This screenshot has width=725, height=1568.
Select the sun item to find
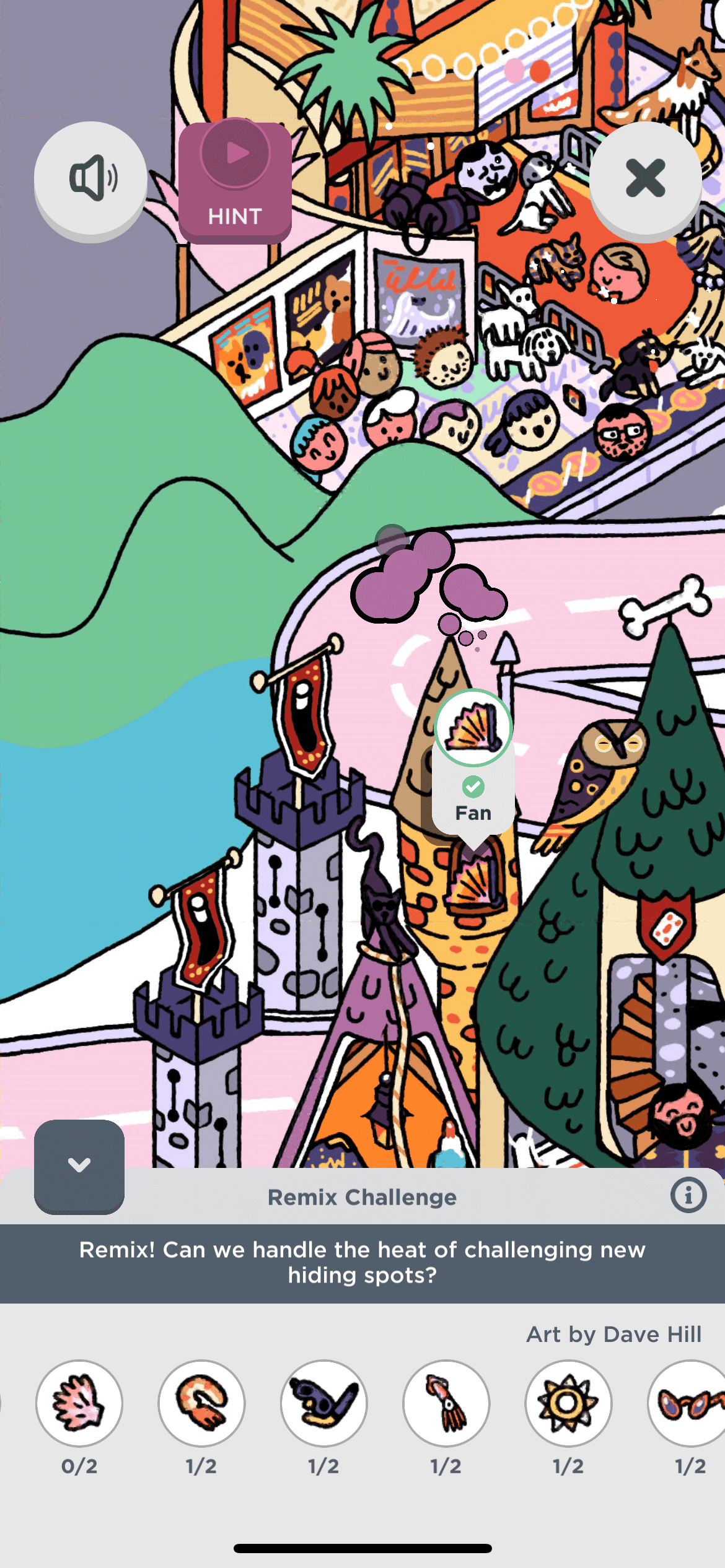coord(568,1403)
